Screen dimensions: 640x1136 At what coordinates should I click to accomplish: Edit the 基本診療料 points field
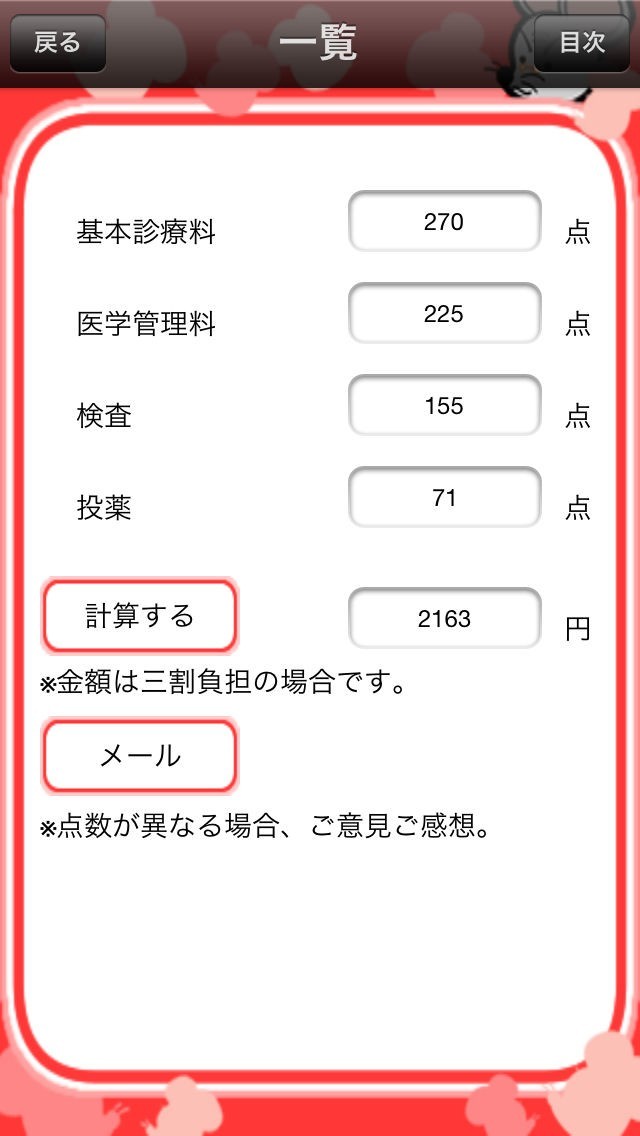[x=445, y=221]
